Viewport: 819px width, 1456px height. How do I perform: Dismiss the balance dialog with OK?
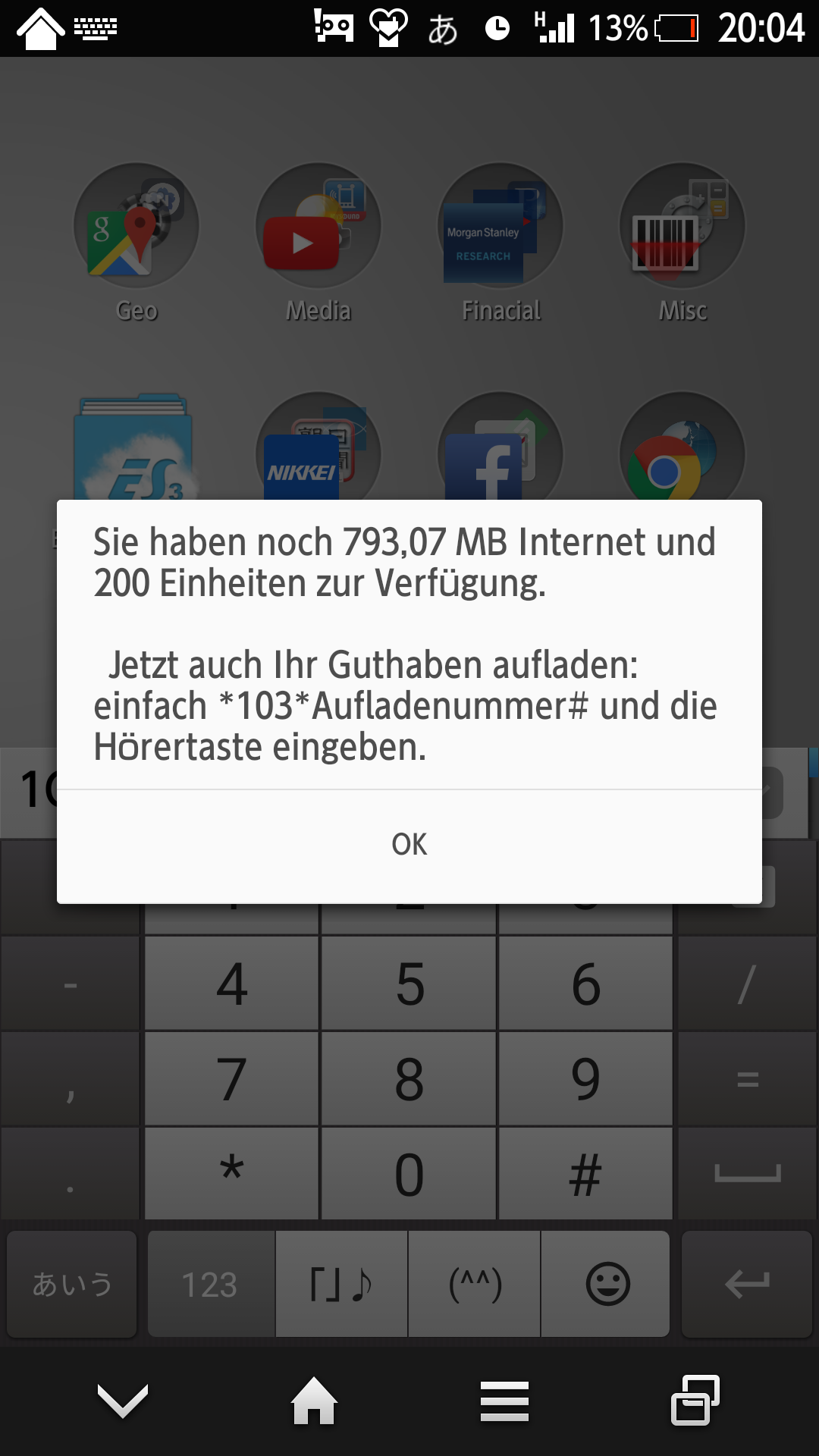(x=409, y=846)
